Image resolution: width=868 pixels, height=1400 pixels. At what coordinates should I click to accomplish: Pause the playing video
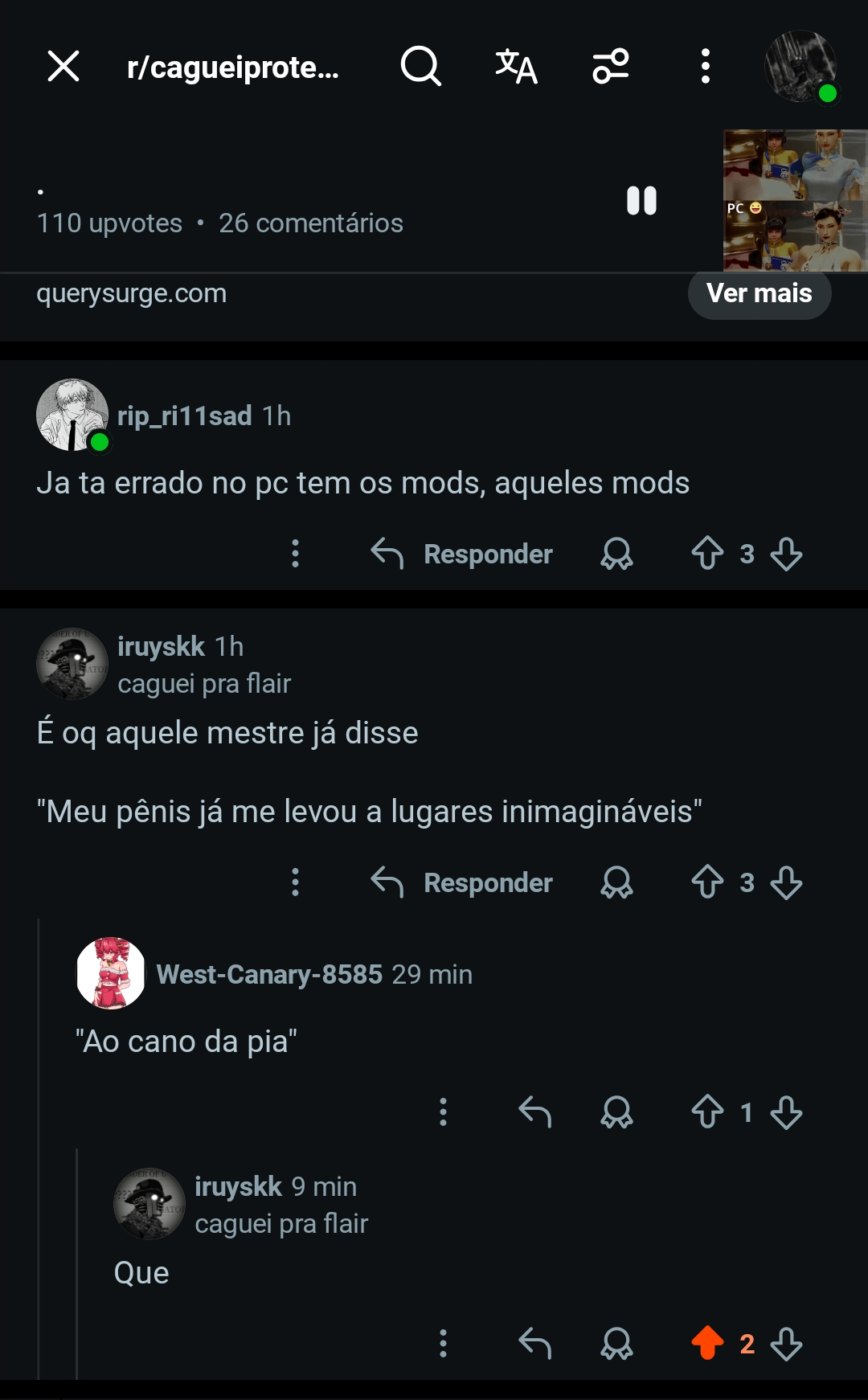(x=641, y=201)
